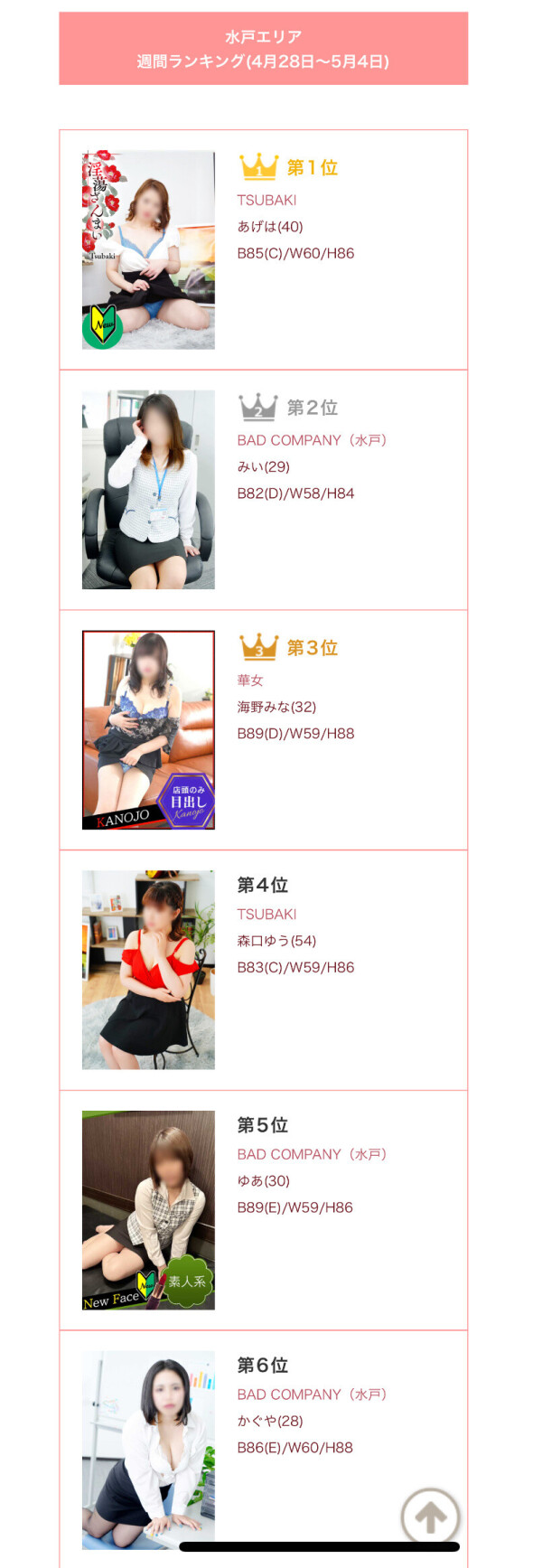Open the TSUBAKI link above 森口ゆう
The height and width of the screenshot is (1568, 542).
click(x=266, y=914)
